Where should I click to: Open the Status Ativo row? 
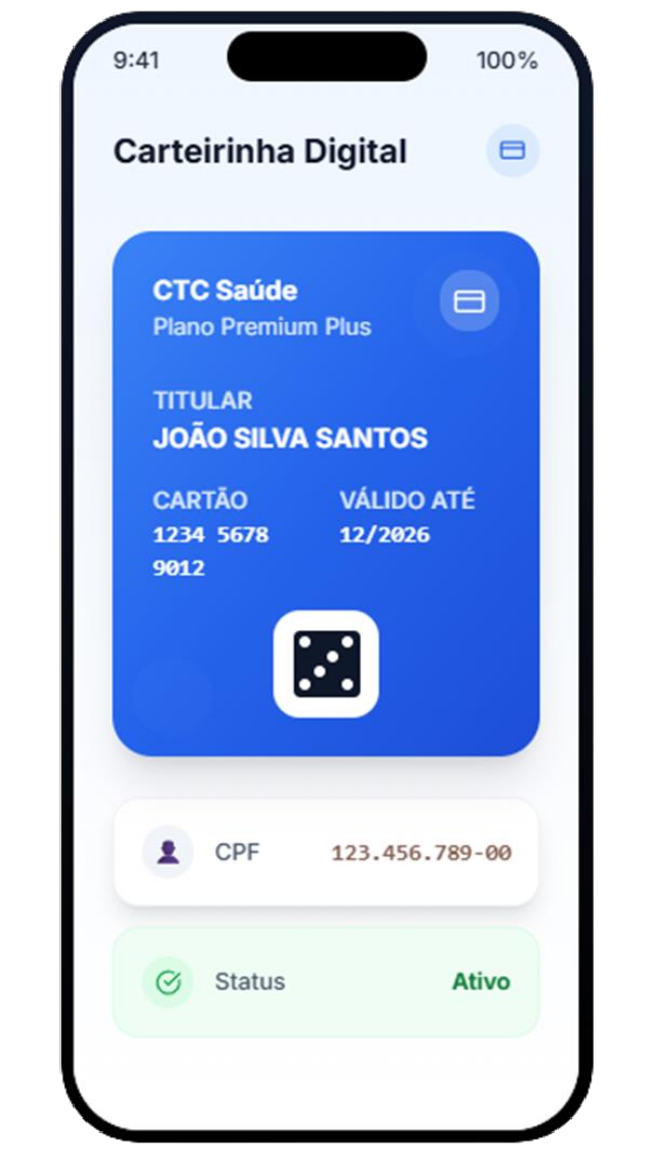pos(326,982)
